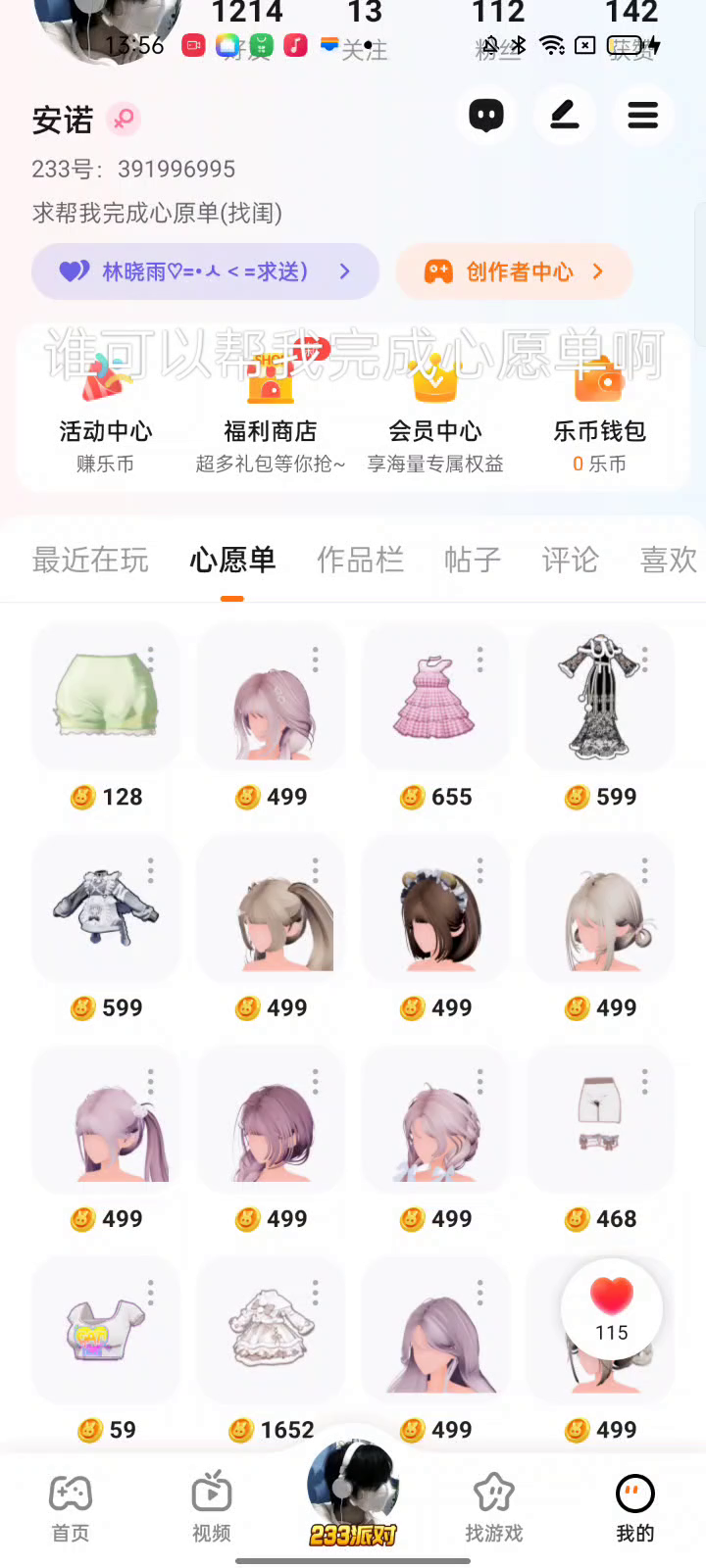Open the chat messages icon
Image resolution: width=706 pixels, height=1568 pixels.
486,116
